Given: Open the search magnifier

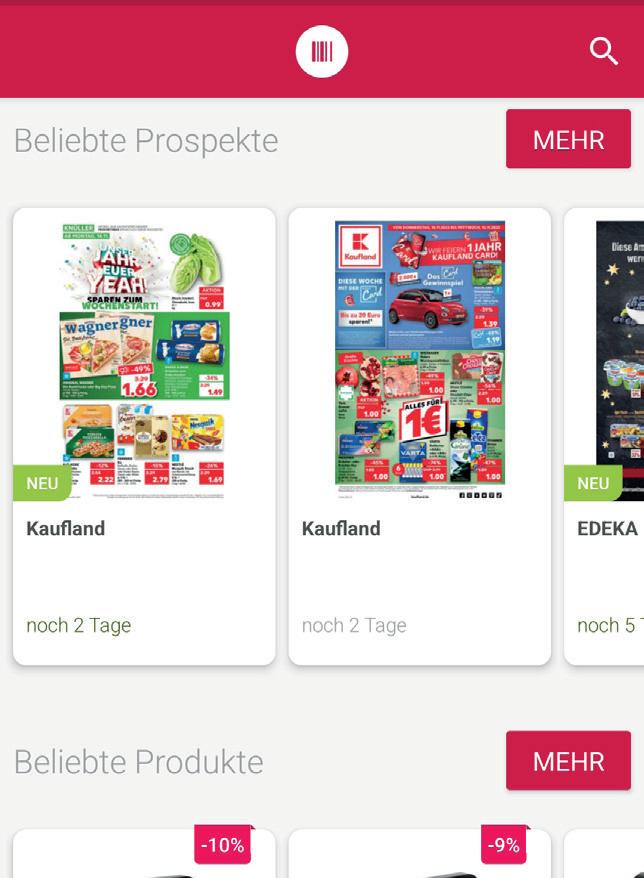Looking at the screenshot, I should click(604, 51).
